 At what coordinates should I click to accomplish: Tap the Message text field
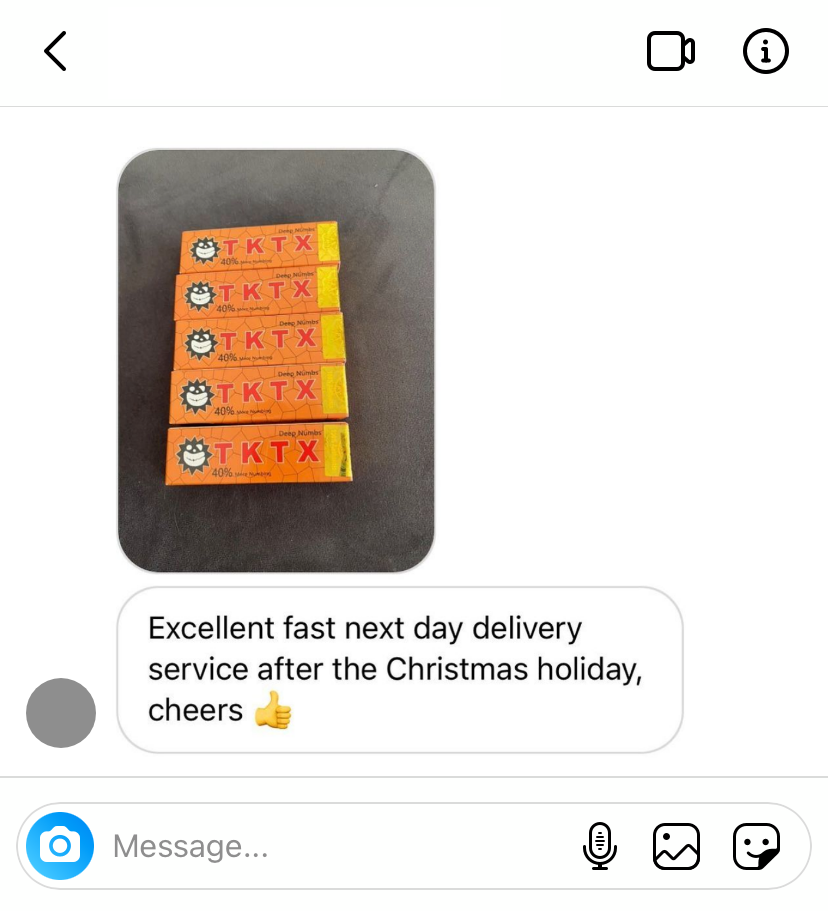pos(330,847)
